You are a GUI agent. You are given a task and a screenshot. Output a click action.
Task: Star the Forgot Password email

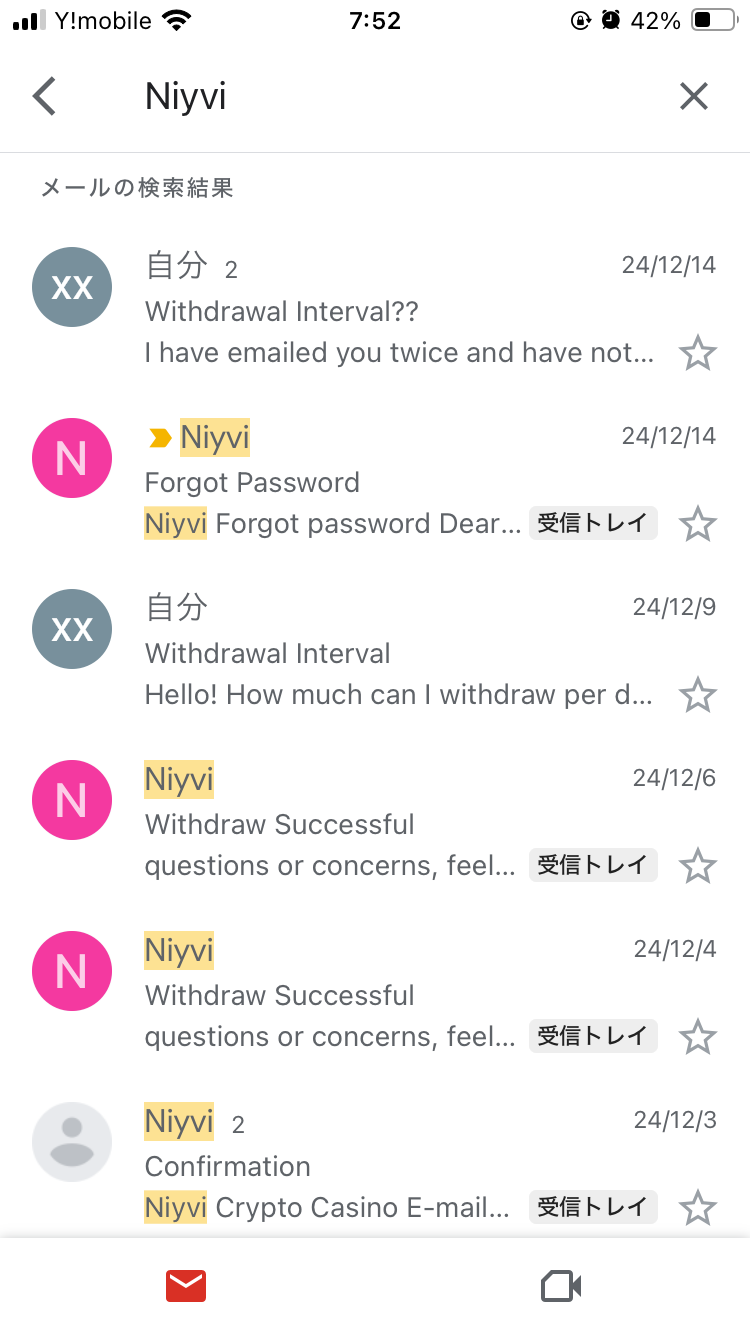697,524
